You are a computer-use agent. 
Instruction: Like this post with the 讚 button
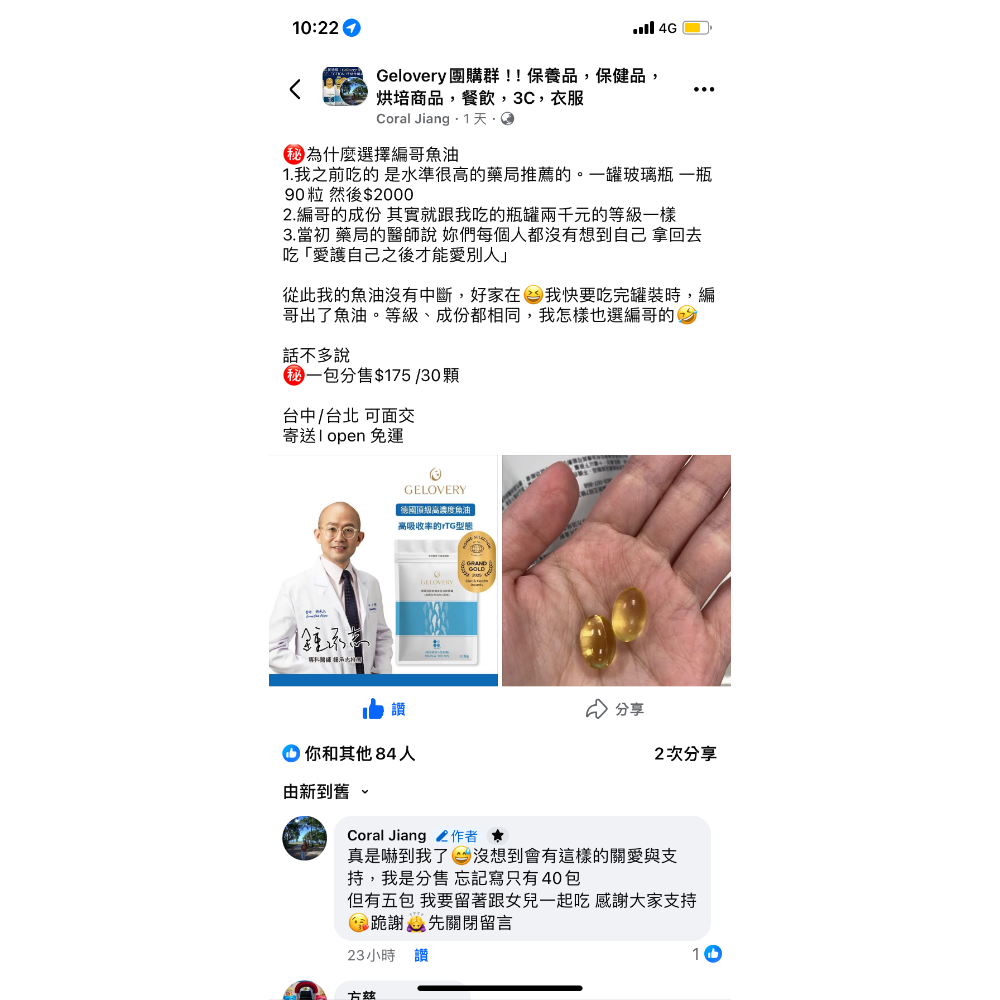(384, 709)
